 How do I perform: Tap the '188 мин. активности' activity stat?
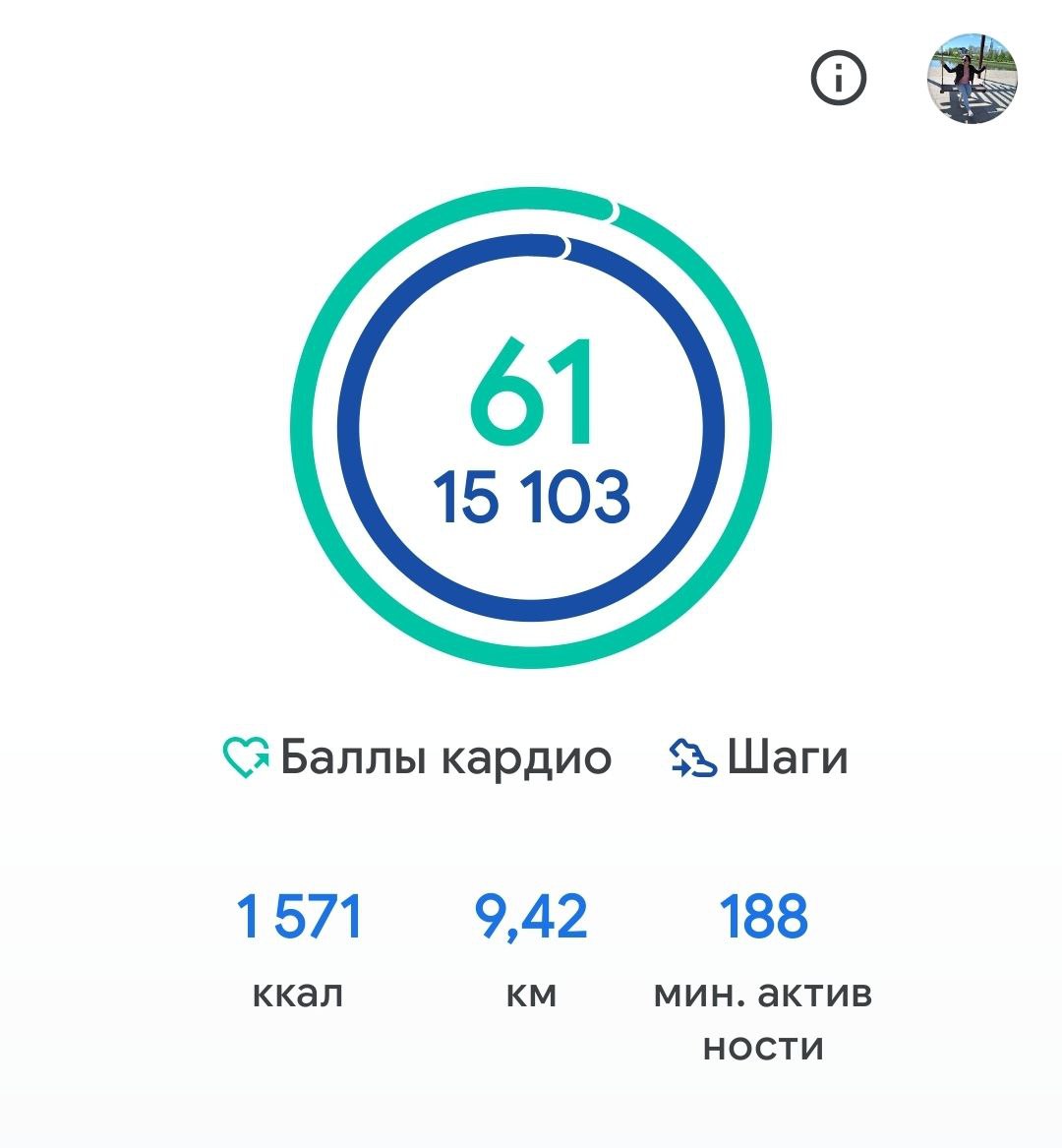(763, 917)
